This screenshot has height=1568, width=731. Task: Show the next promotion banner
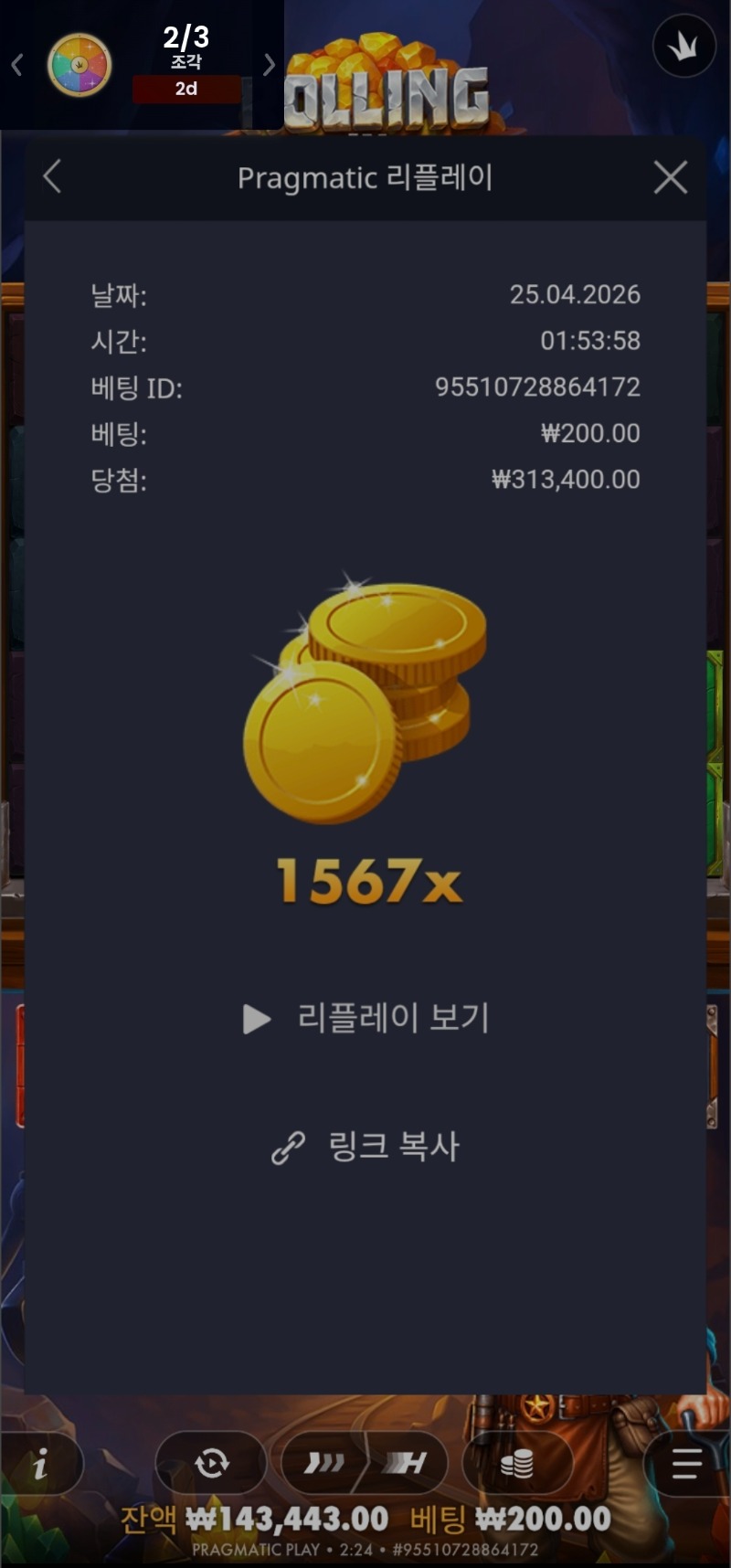pos(269,65)
